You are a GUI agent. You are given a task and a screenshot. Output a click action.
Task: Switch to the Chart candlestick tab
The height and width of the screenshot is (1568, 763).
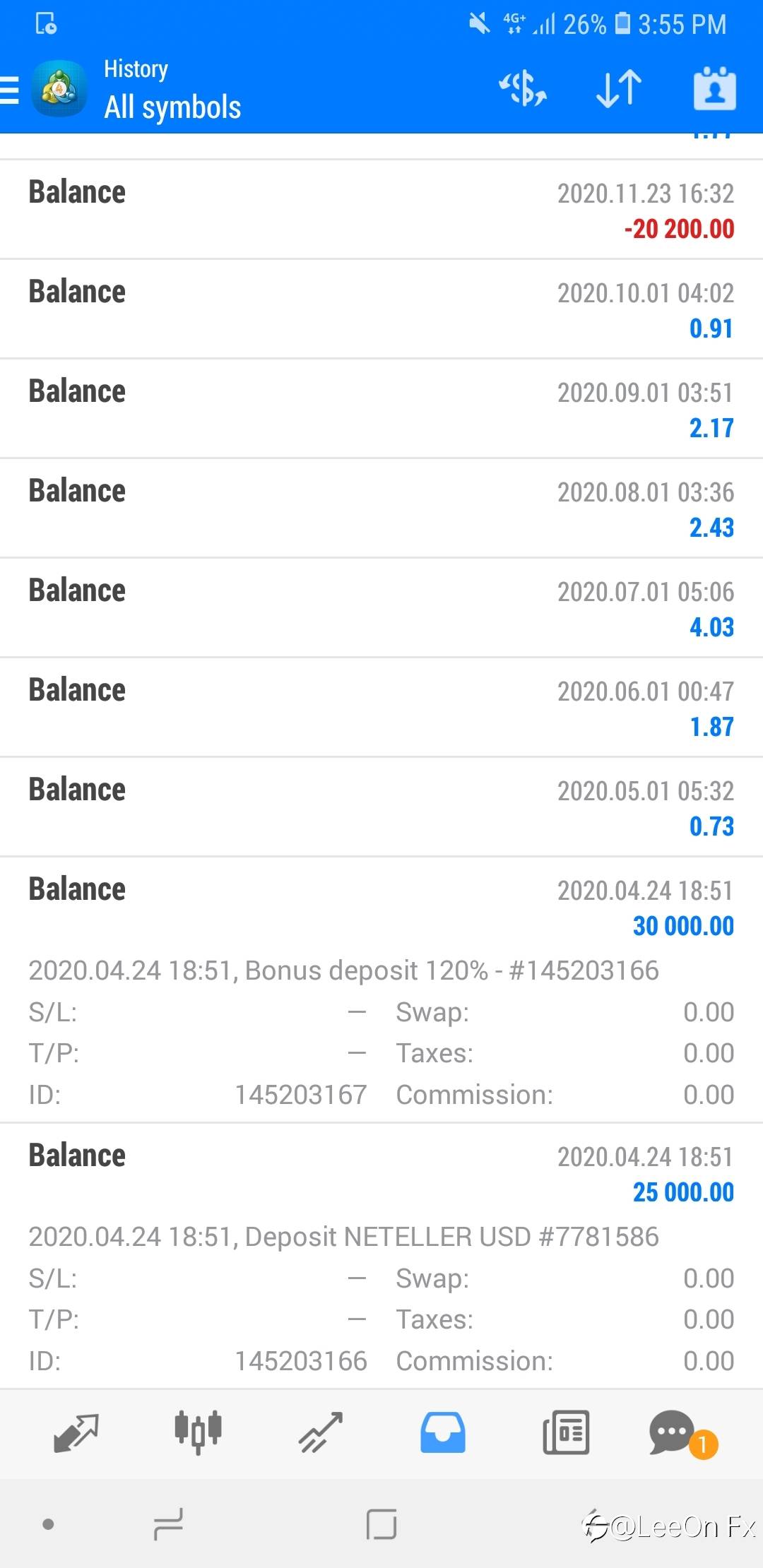coord(199,1432)
